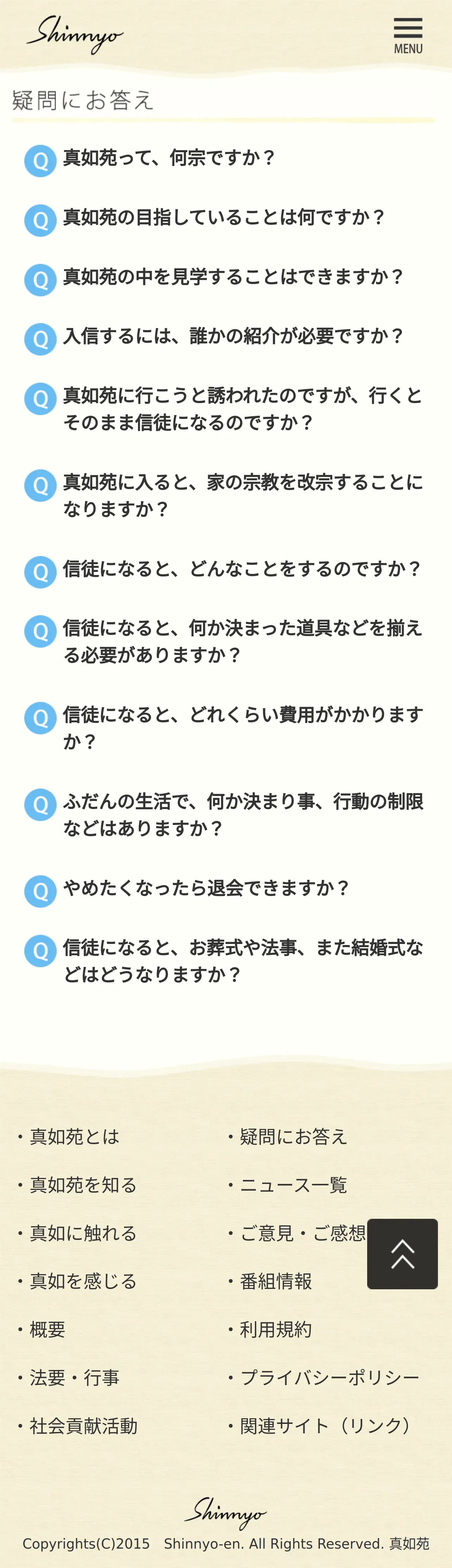This screenshot has width=452, height=1568.
Task: Jump back to top with the arrow button
Action: tap(402, 1254)
